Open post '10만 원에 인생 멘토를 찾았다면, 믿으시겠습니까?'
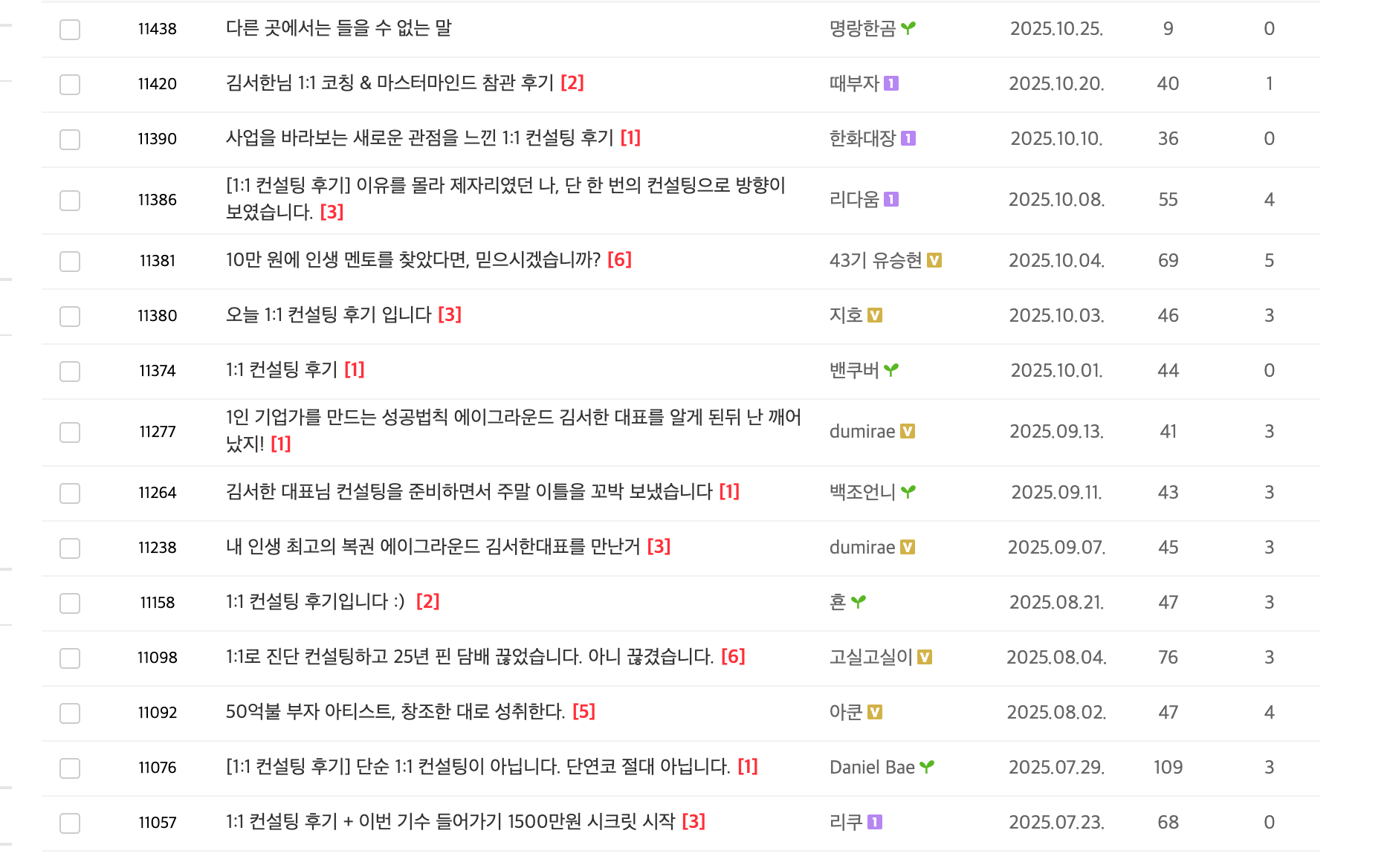 (413, 260)
